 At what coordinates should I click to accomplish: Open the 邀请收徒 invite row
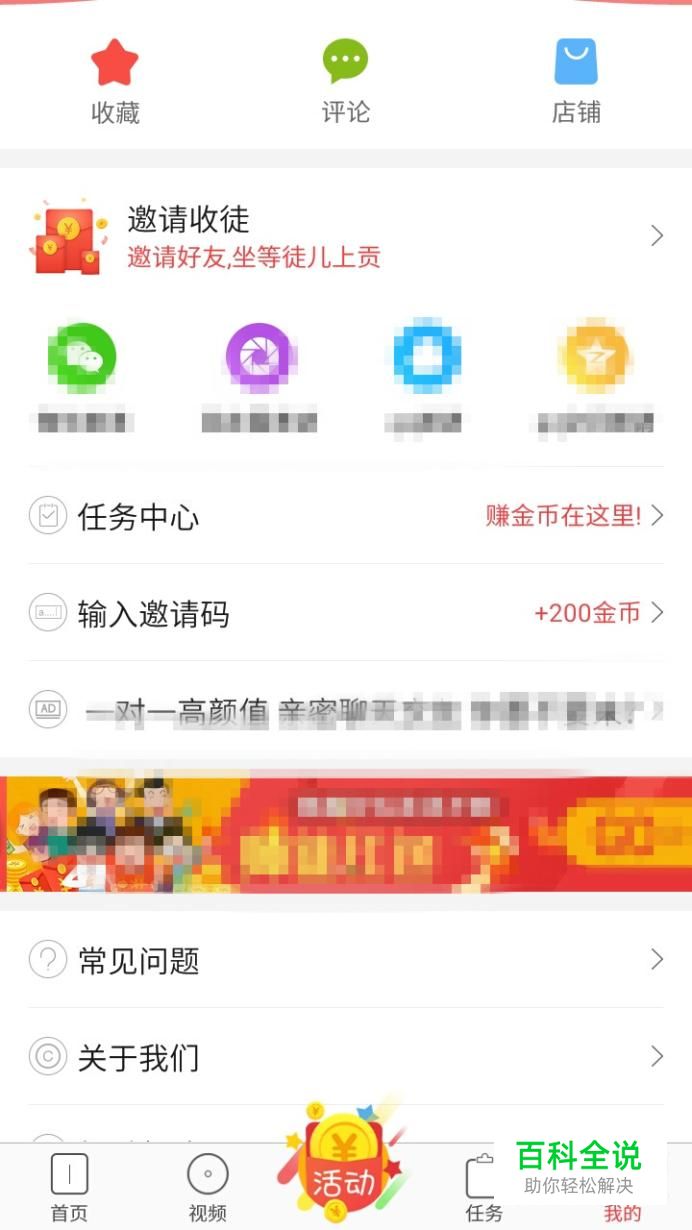click(346, 237)
